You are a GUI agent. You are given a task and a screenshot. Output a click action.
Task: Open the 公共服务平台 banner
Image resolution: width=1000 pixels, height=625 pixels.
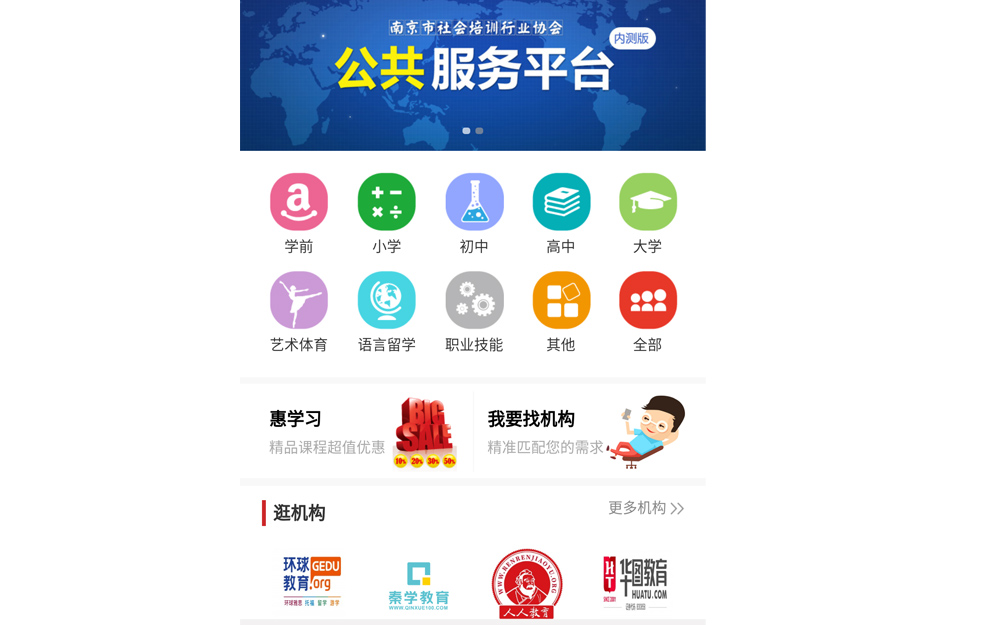pyautogui.click(x=472, y=72)
